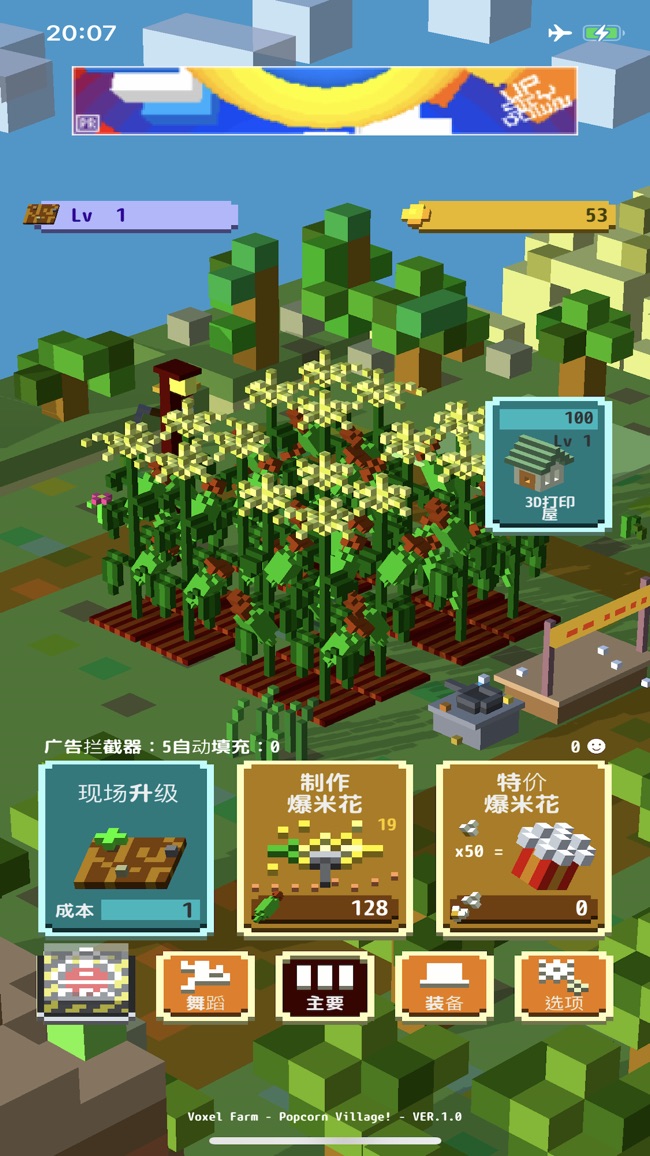
Task: Tap the striped red button icon beside 舞蹈
Action: coord(86,983)
